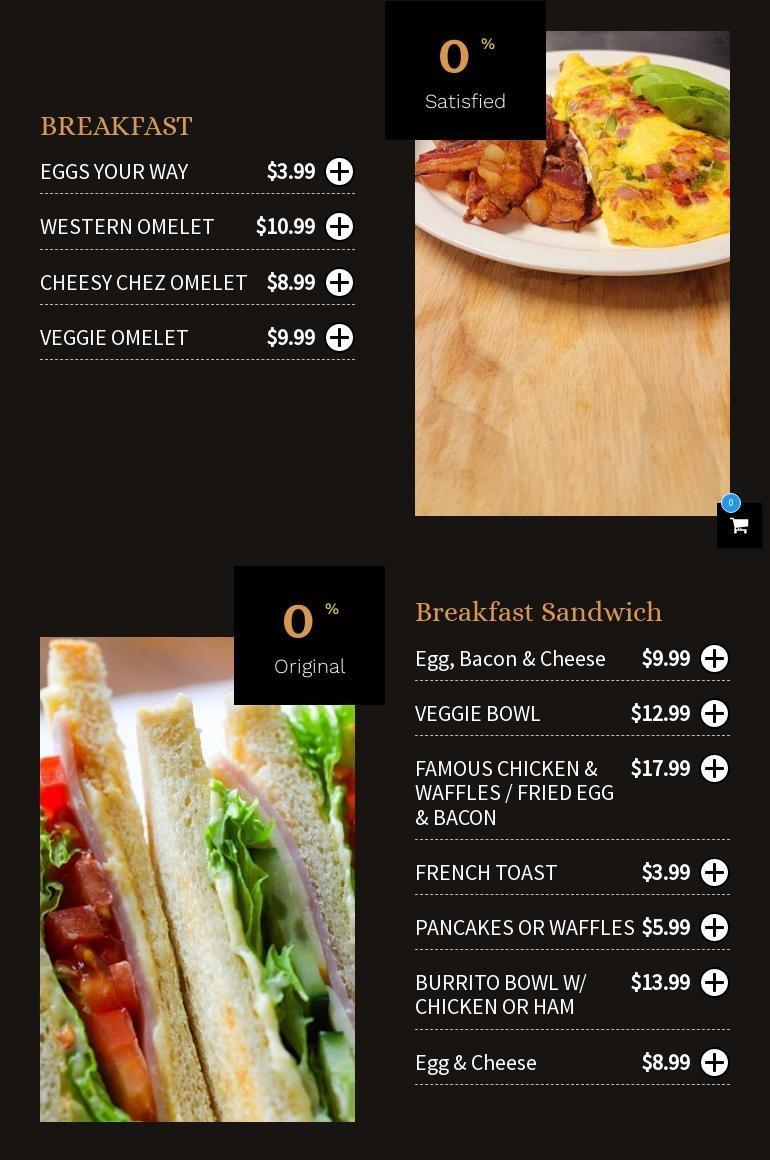Add Egg, Bacon & Cheese sandwich

(714, 659)
